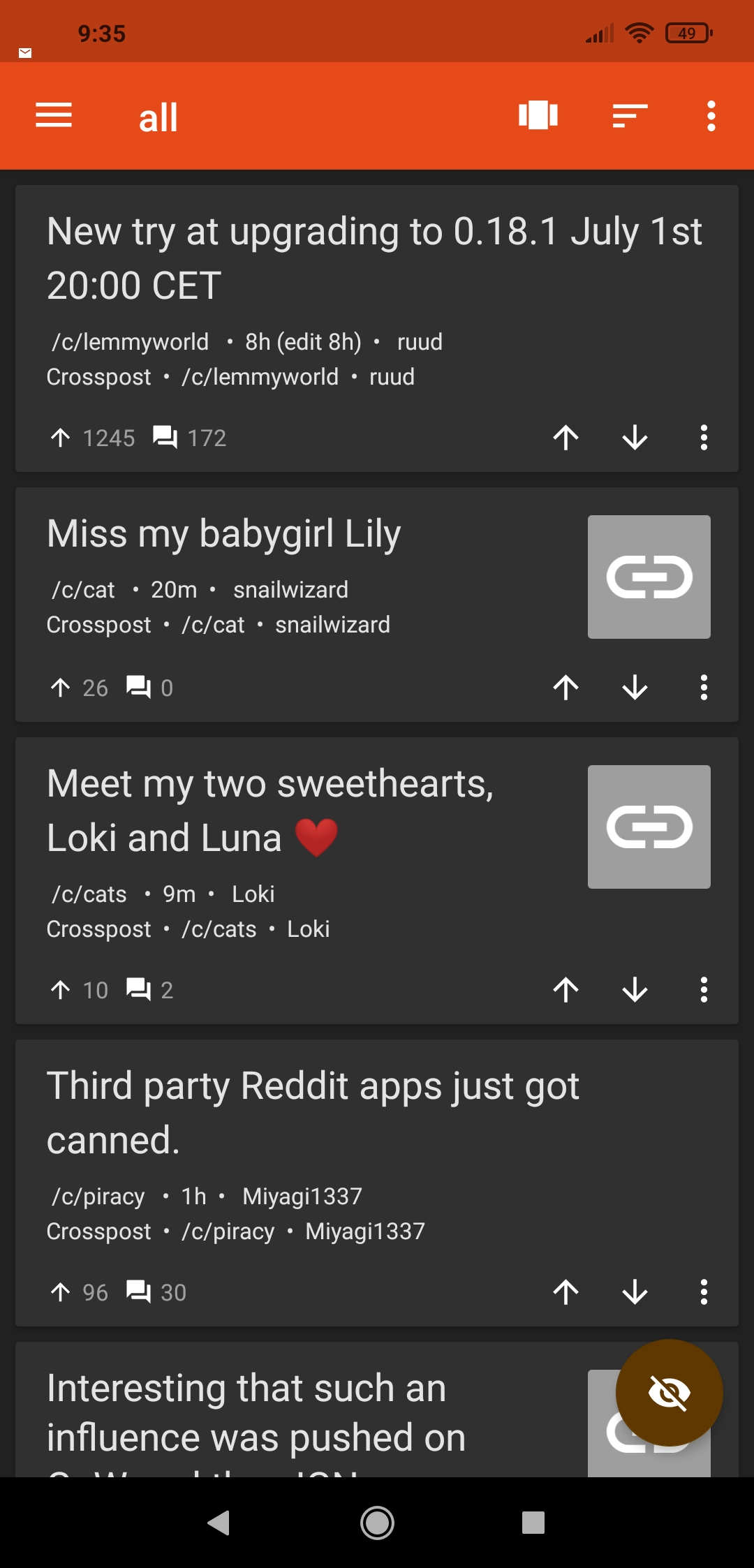View snailwizard's user profile
The image size is (754, 1568).
point(290,590)
